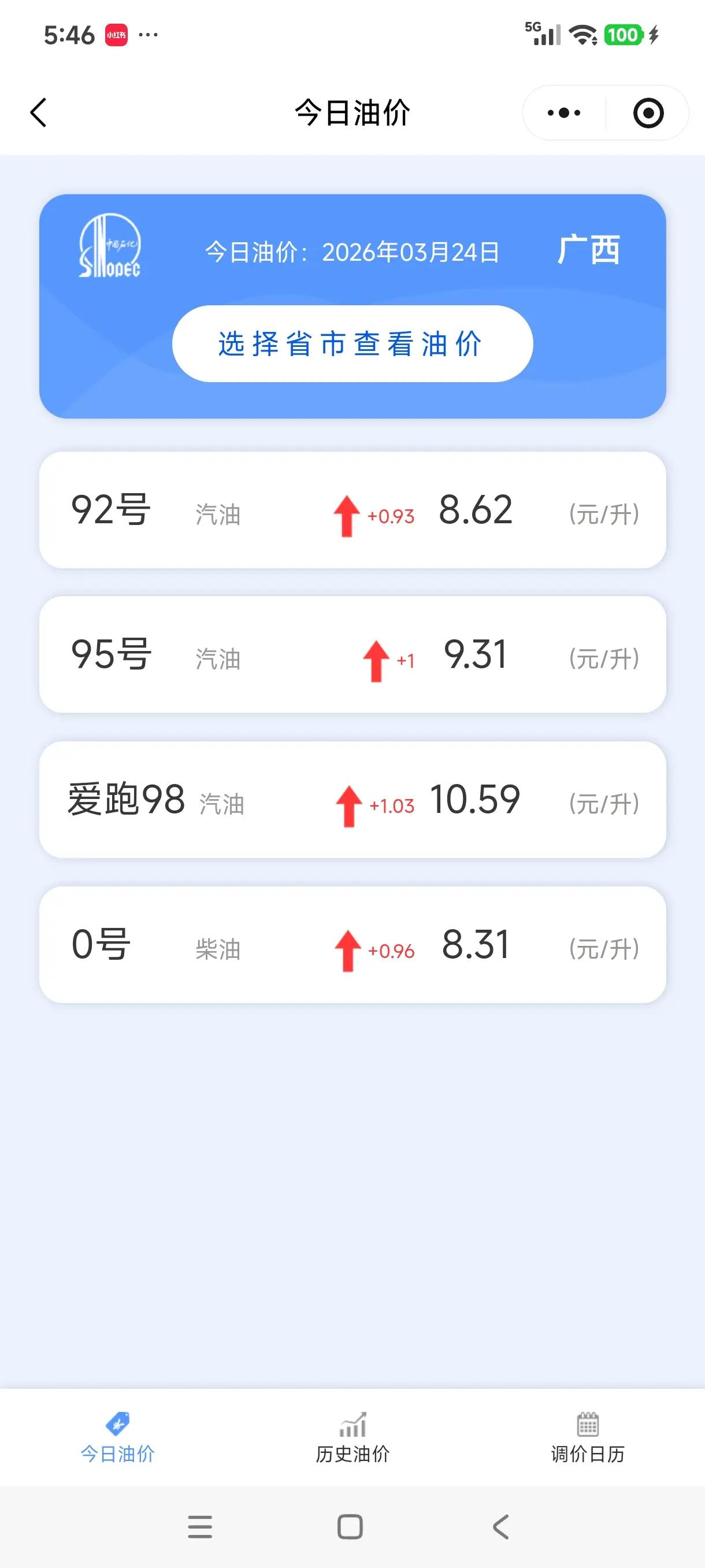Tap 选择省市查看油价 button

352,344
